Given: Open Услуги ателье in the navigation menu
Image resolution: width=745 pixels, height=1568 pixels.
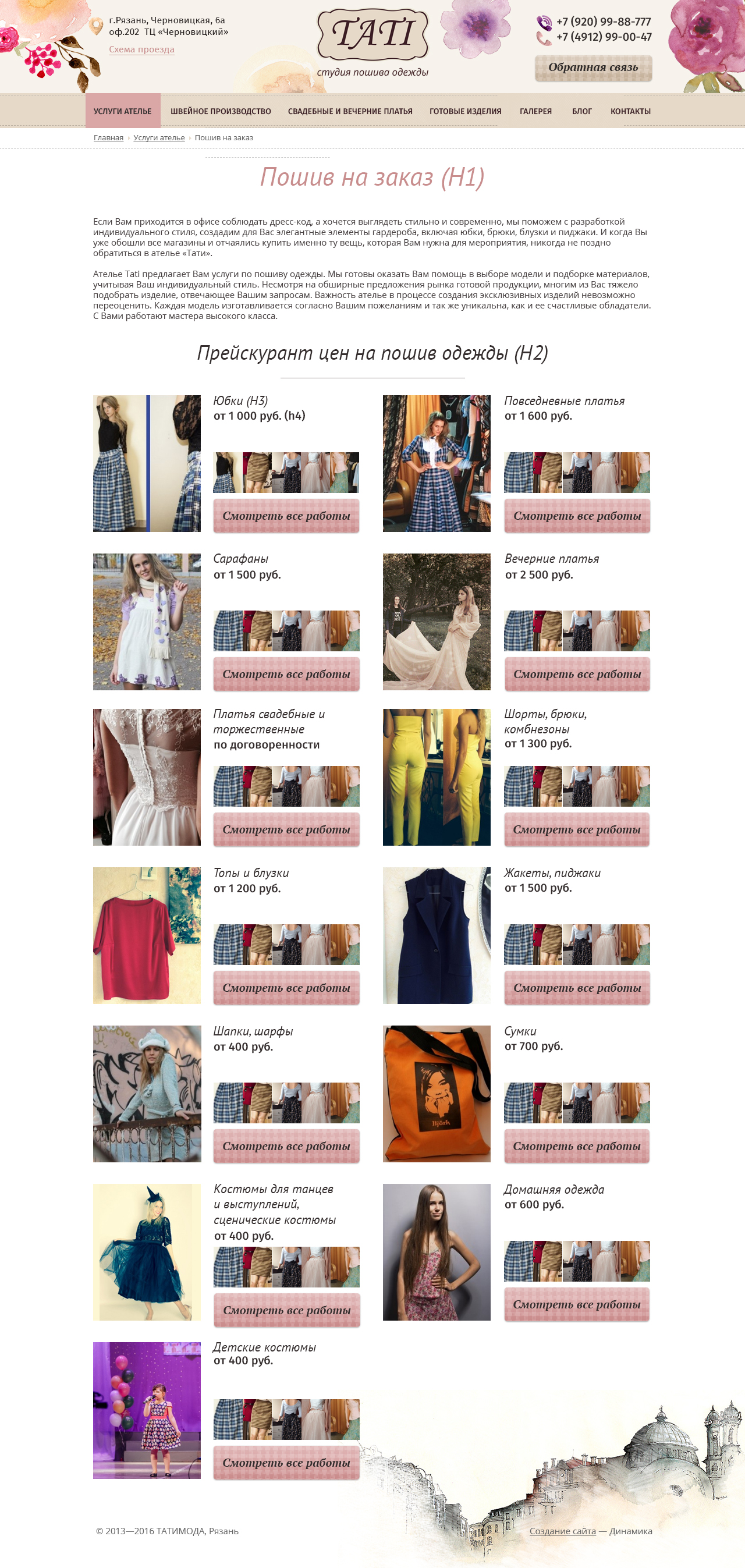Looking at the screenshot, I should coord(122,111).
